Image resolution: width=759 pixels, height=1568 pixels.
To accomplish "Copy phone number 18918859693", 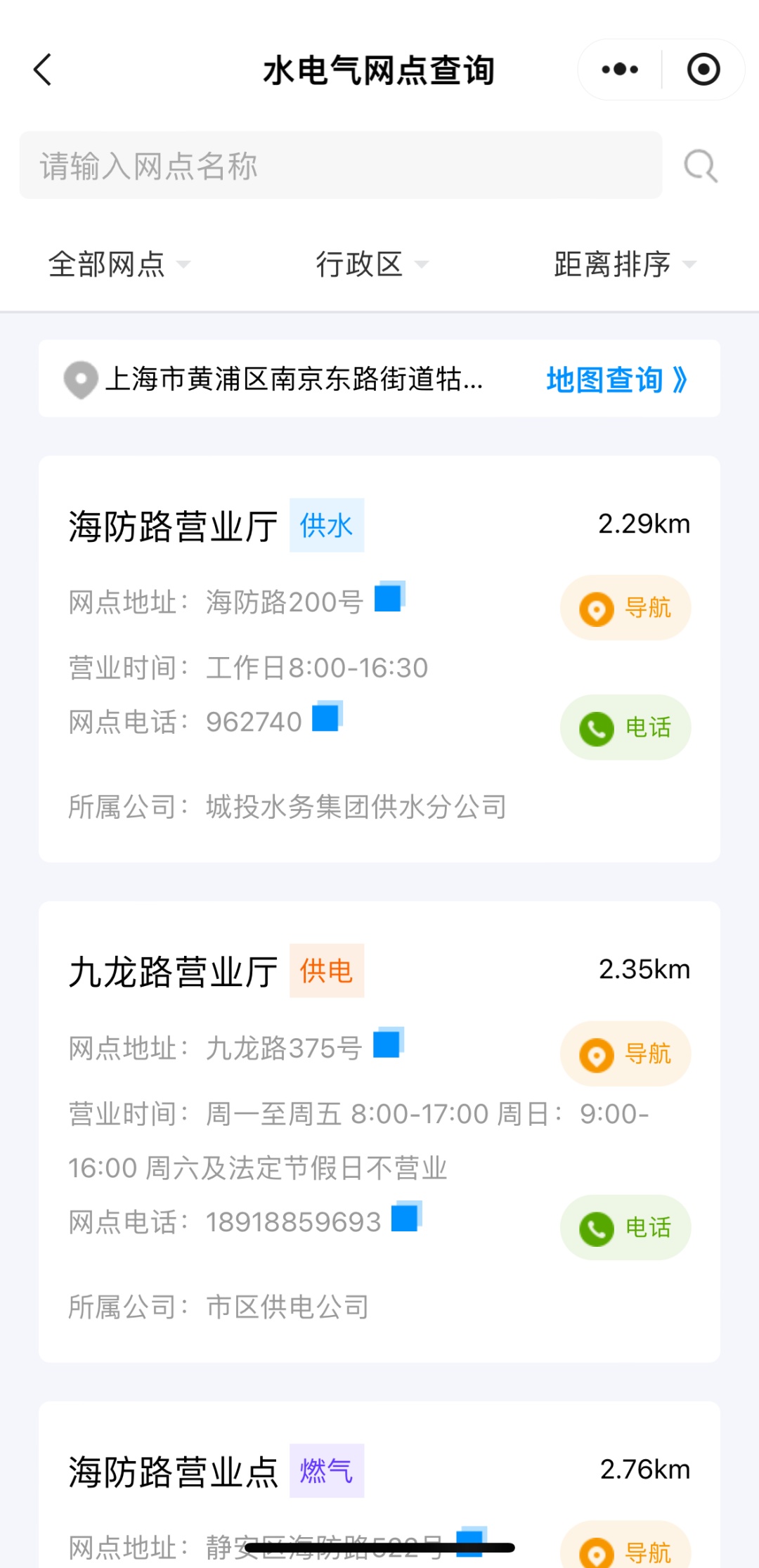I will (406, 1217).
